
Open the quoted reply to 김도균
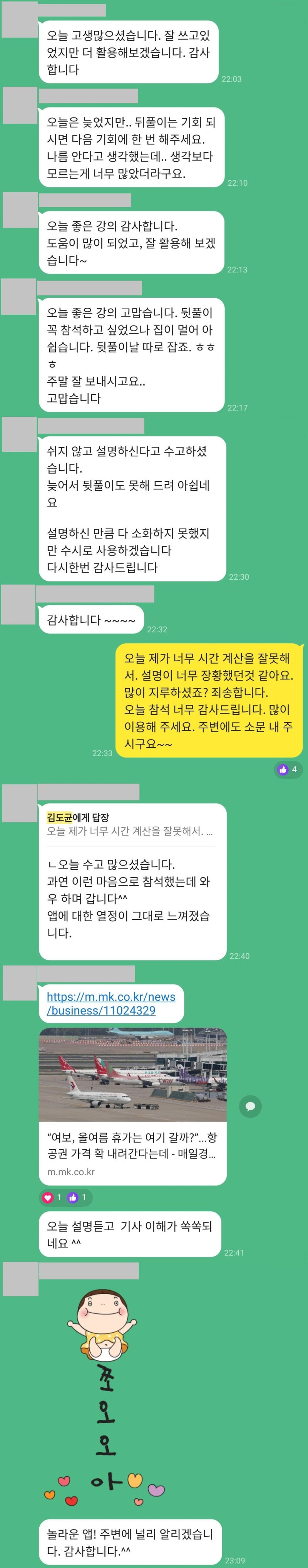point(130,824)
